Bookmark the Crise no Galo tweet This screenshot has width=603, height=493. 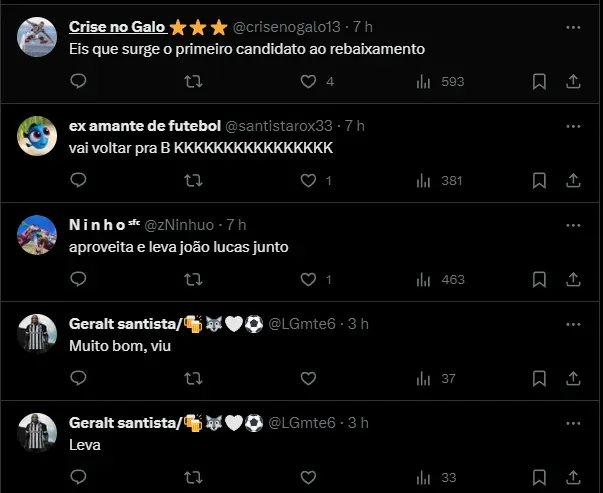click(539, 81)
